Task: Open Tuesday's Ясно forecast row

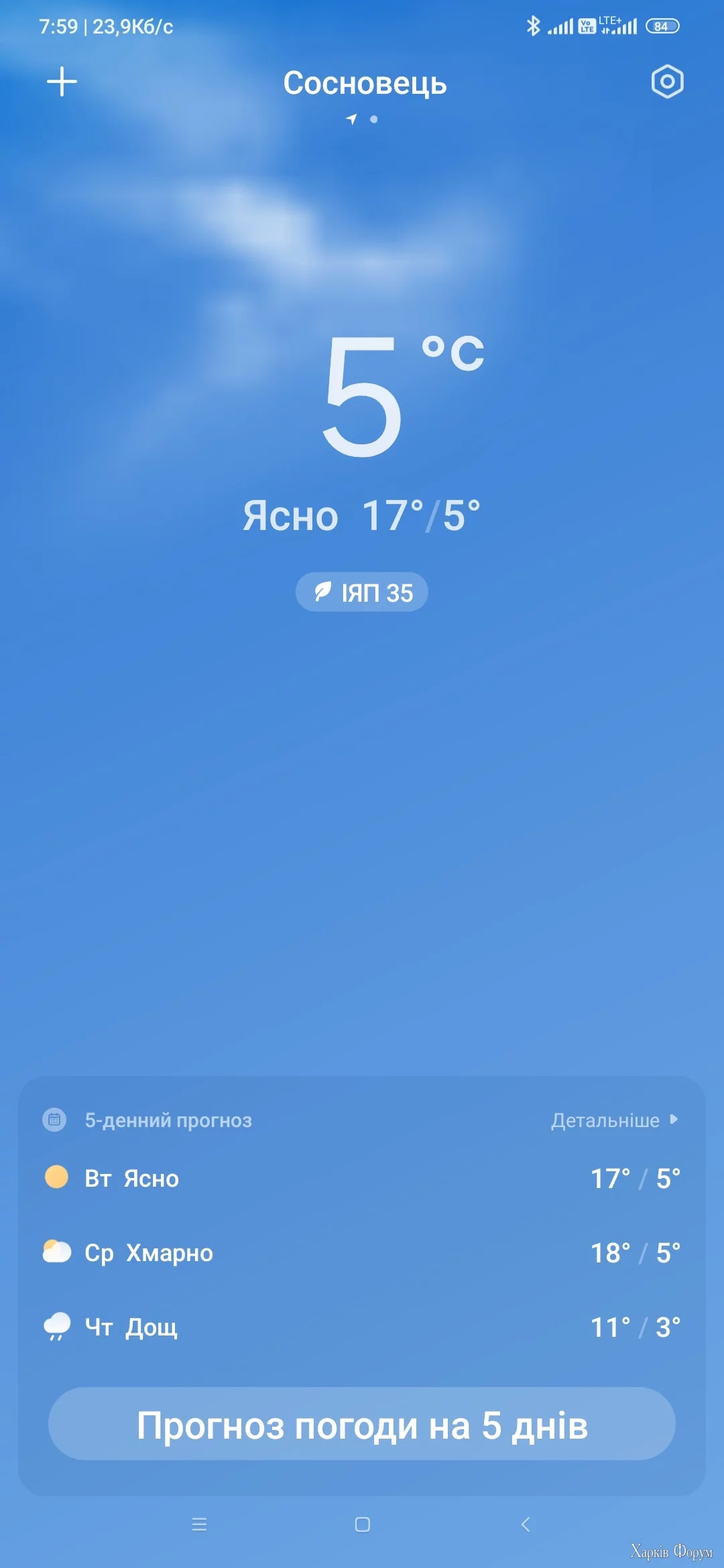Action: tap(362, 1178)
